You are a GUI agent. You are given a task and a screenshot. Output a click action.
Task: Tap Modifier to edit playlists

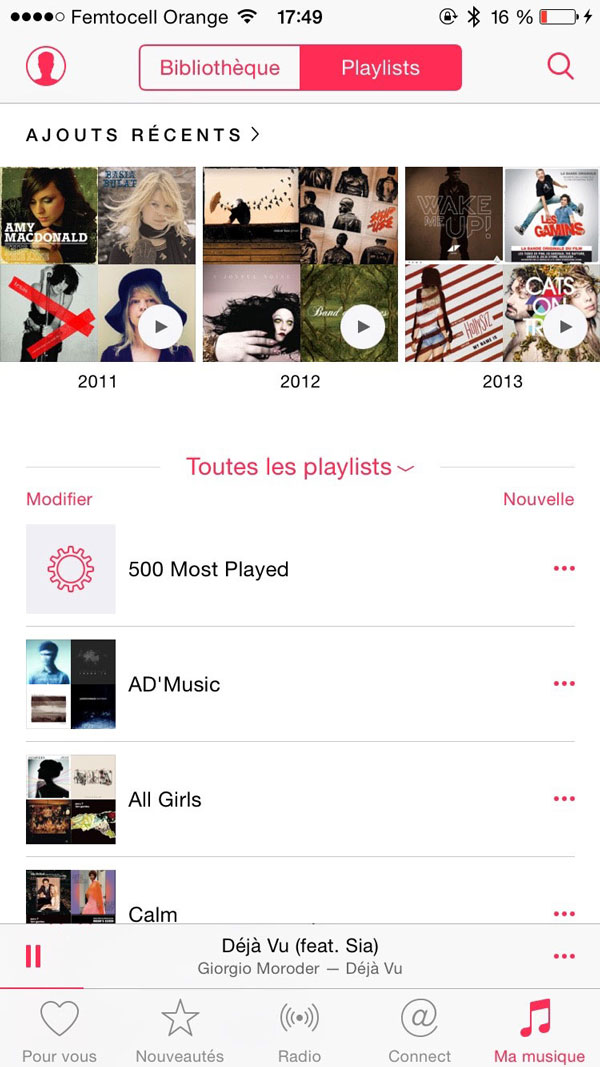59,499
